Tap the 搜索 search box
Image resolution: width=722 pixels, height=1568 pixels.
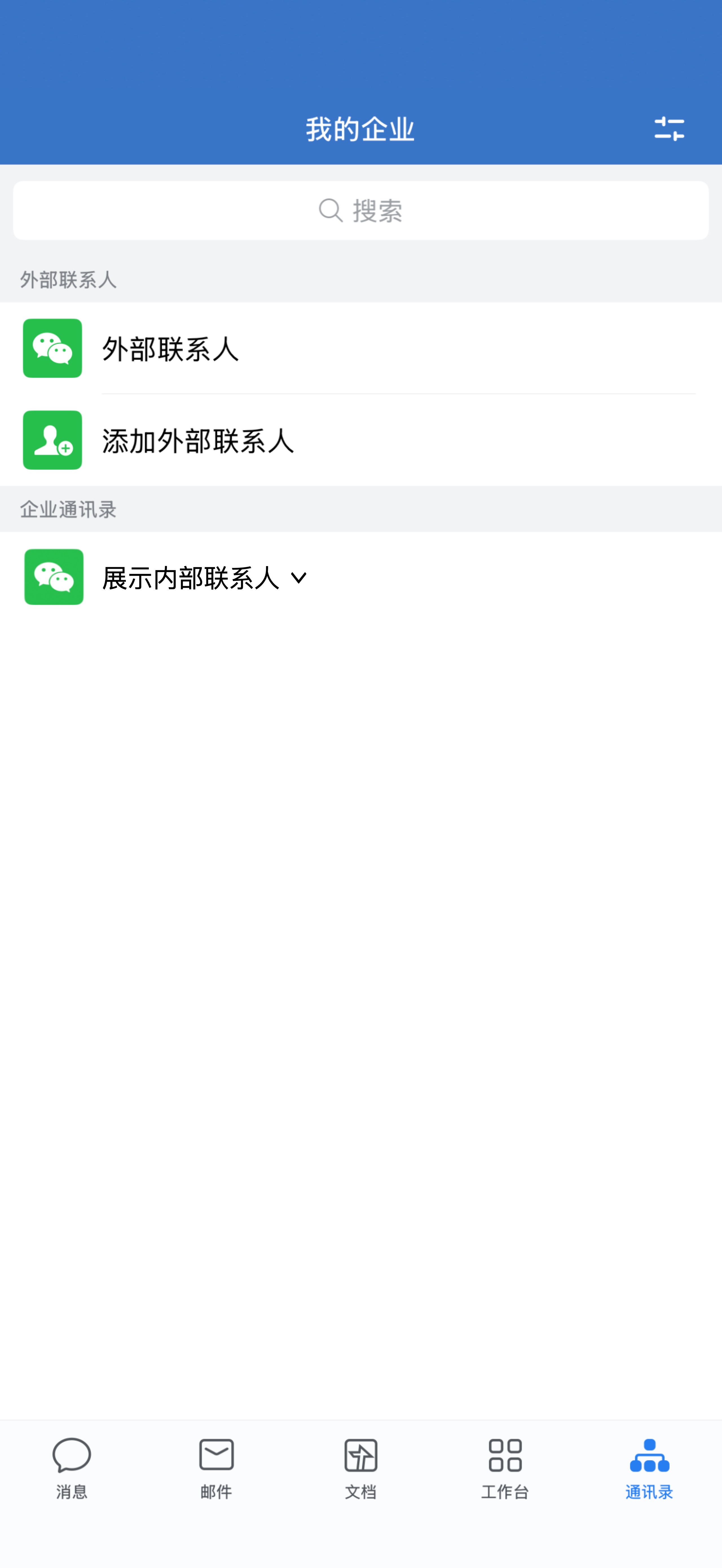click(x=360, y=211)
